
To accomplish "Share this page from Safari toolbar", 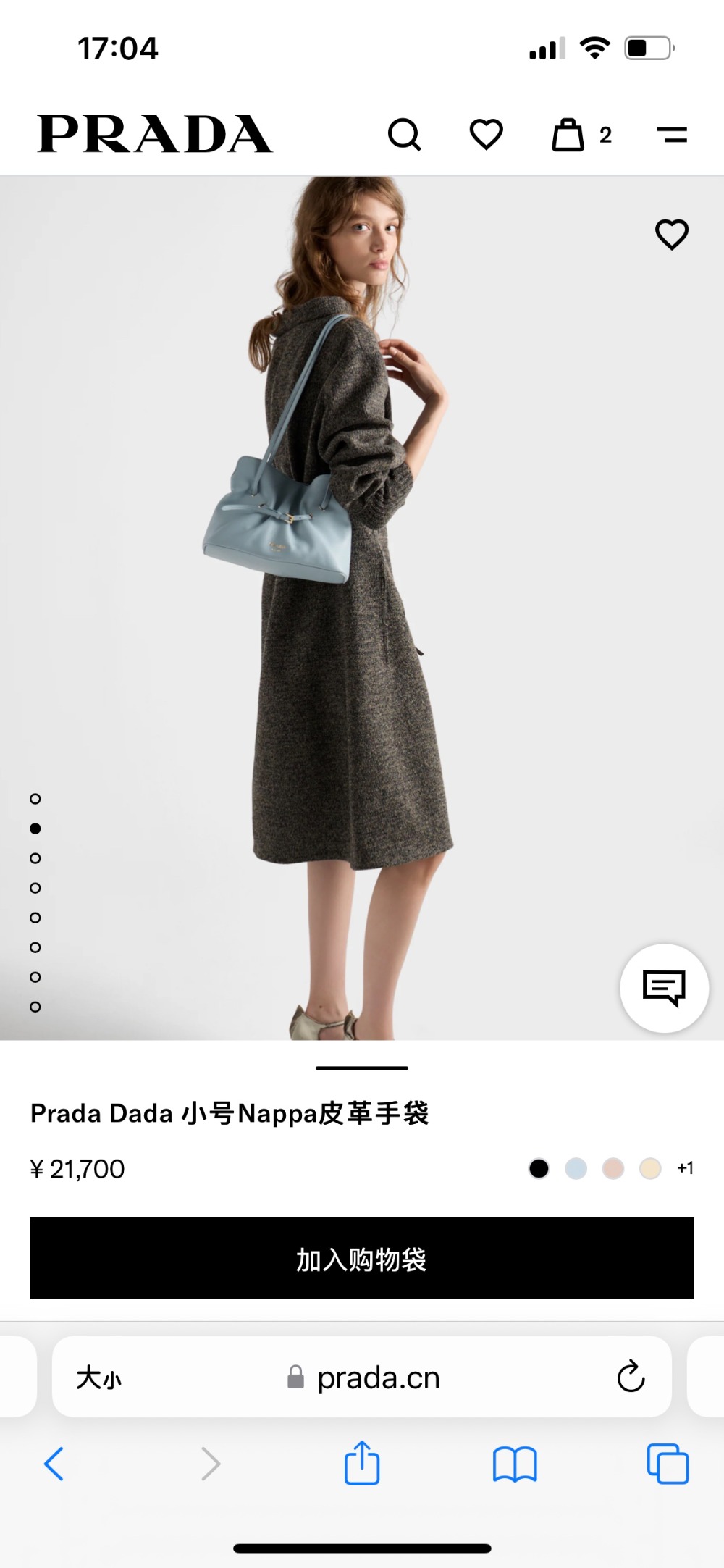I will click(x=361, y=1462).
